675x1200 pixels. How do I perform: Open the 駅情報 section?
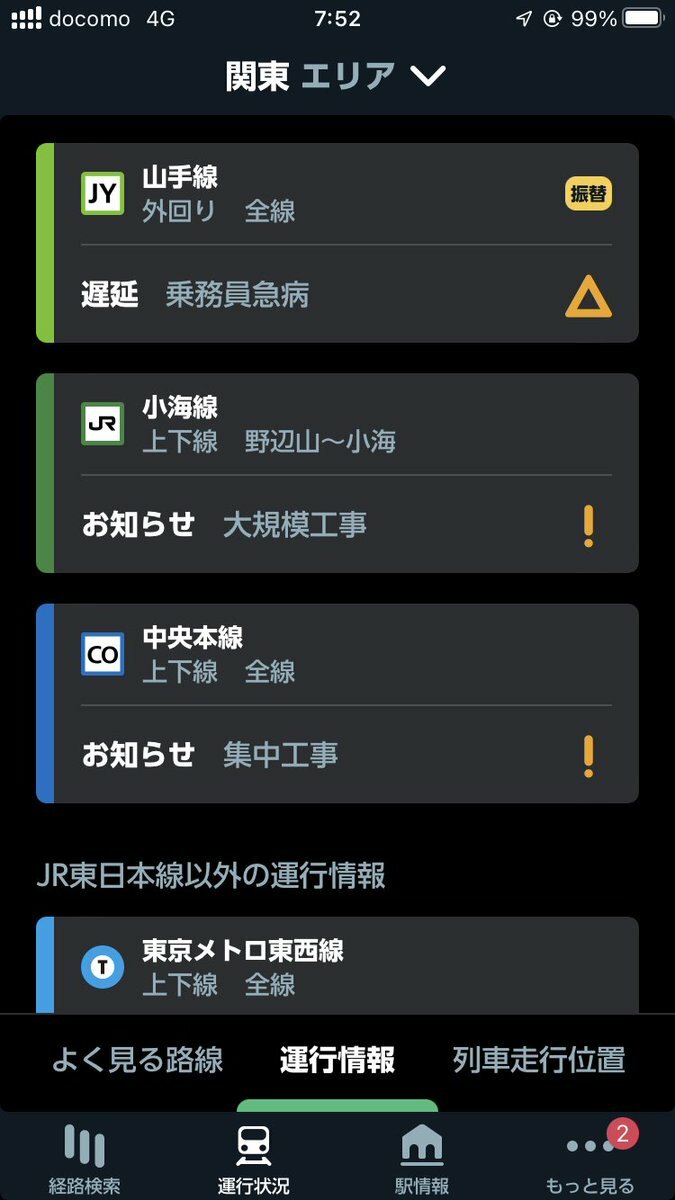tap(422, 1160)
